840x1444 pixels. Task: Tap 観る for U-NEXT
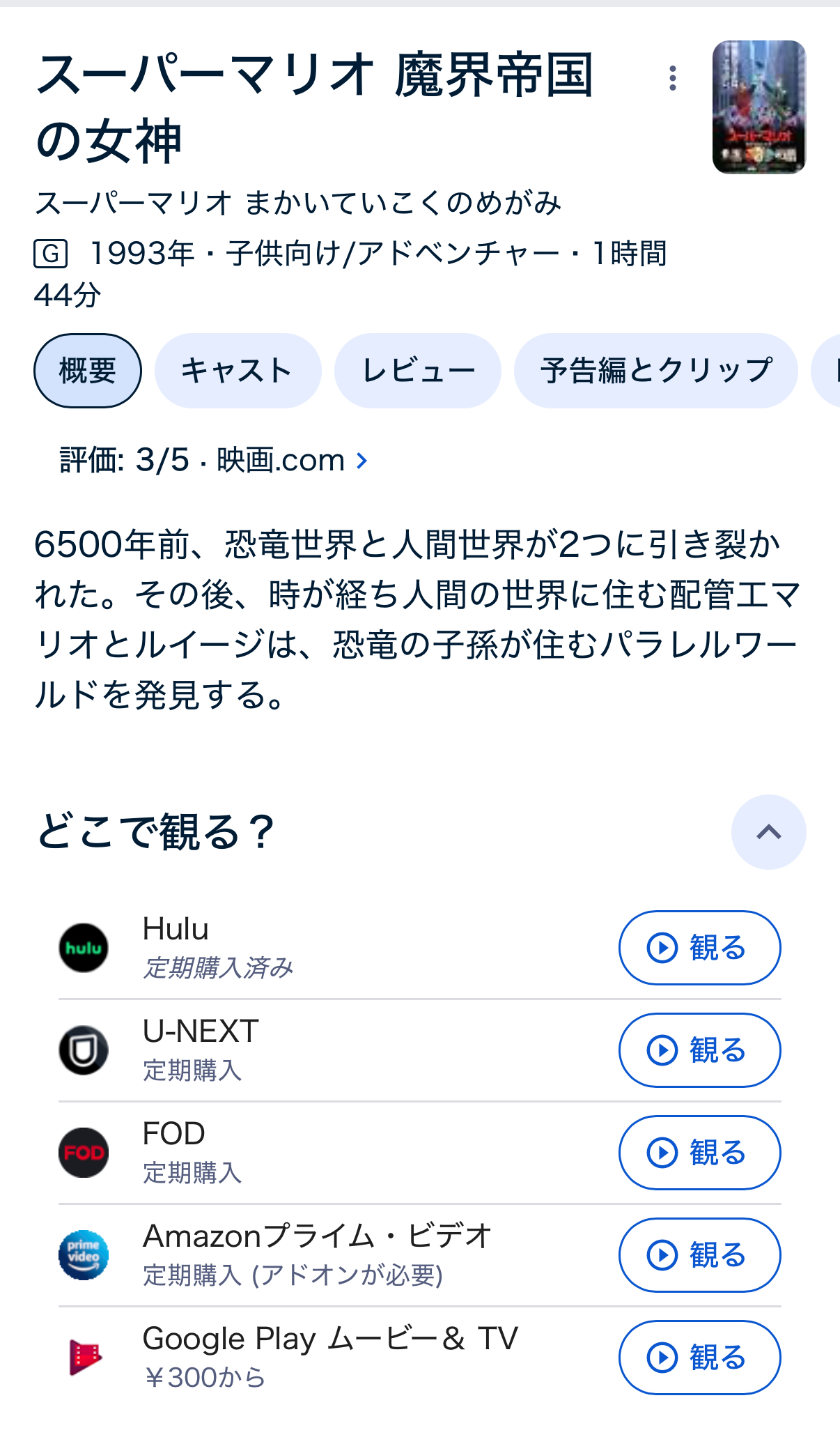tap(699, 1050)
